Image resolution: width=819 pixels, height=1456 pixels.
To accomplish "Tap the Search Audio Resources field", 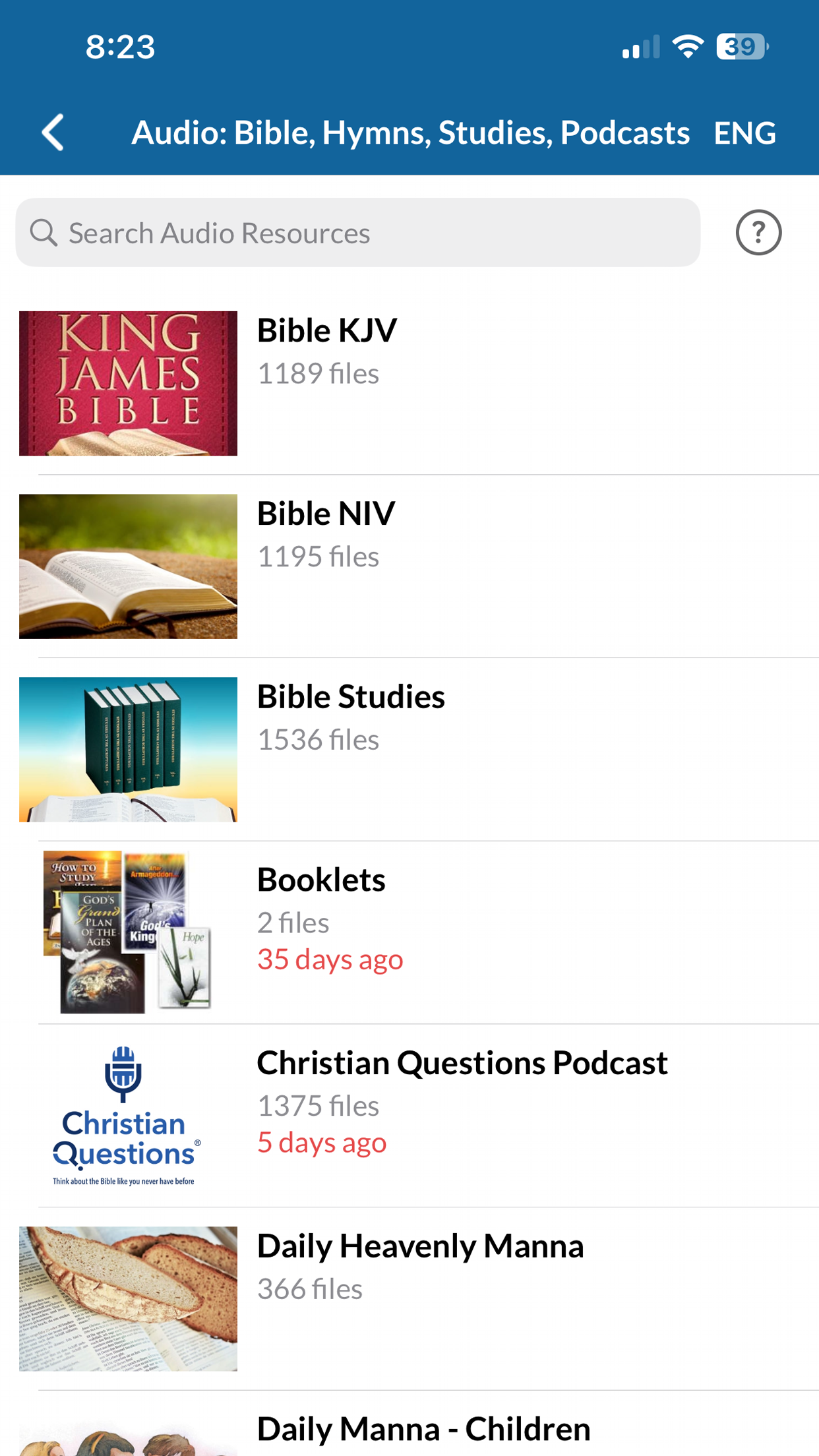I will point(357,233).
